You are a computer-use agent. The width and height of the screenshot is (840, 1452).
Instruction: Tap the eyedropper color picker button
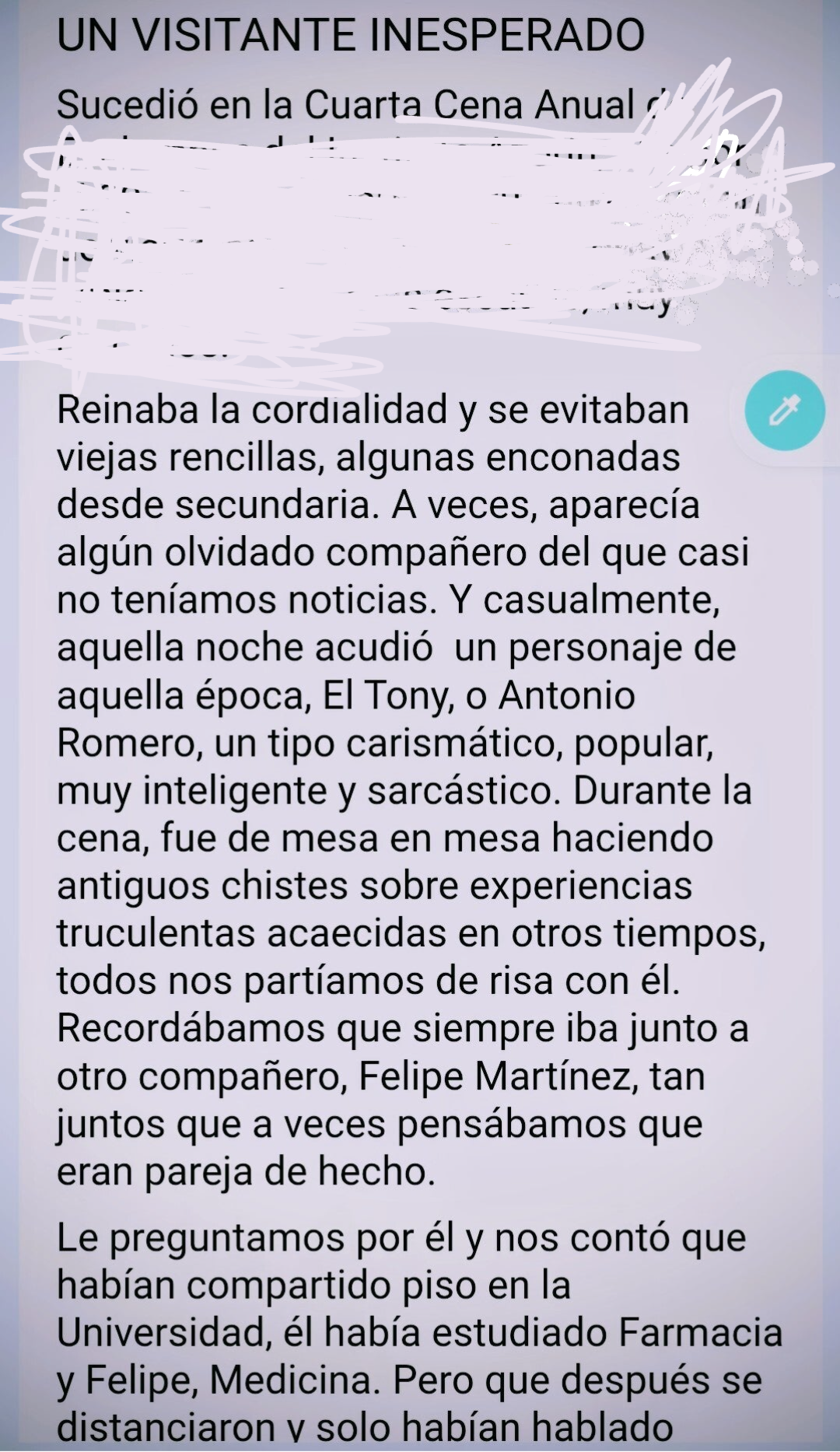click(784, 411)
